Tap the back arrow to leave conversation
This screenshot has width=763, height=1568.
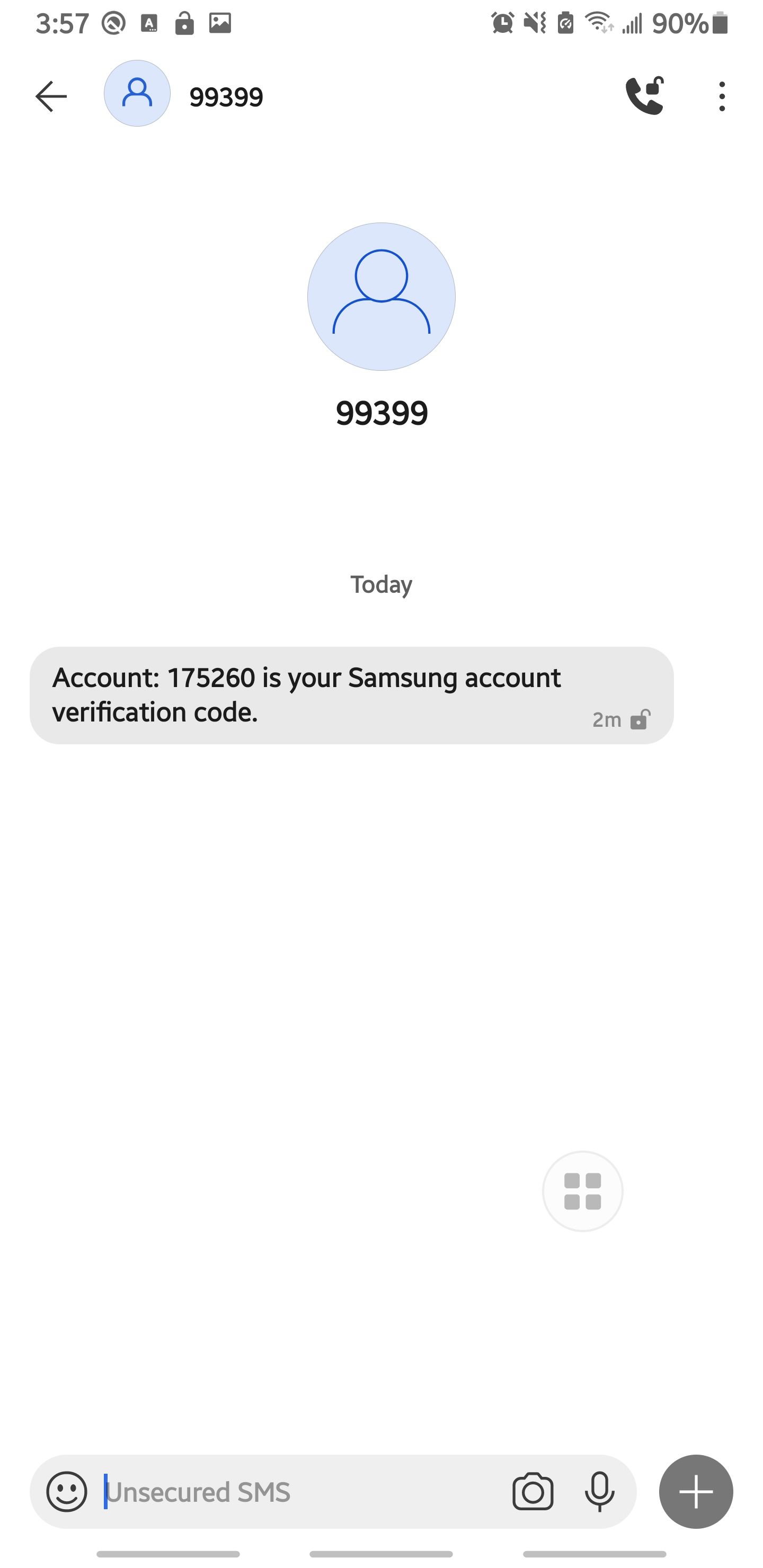click(x=52, y=95)
